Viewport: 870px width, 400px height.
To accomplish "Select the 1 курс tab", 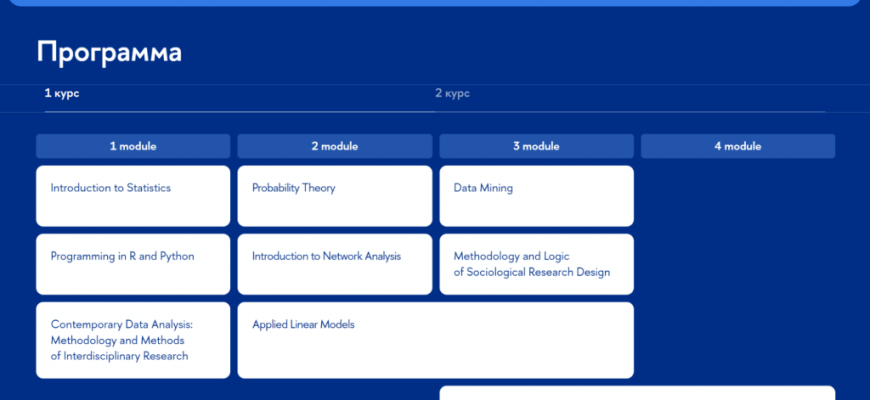I will coord(62,94).
